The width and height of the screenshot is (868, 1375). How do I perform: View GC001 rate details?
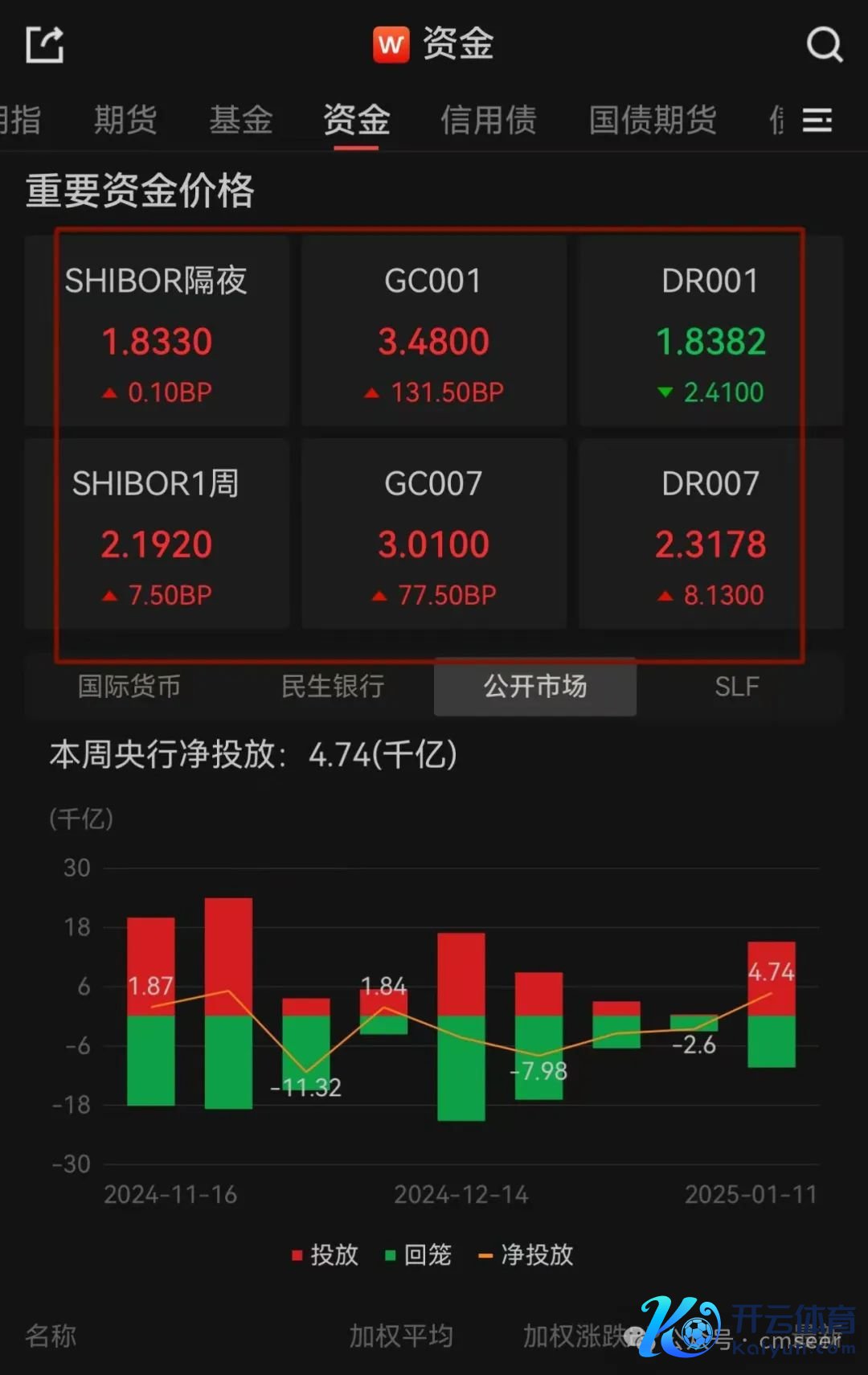[434, 331]
